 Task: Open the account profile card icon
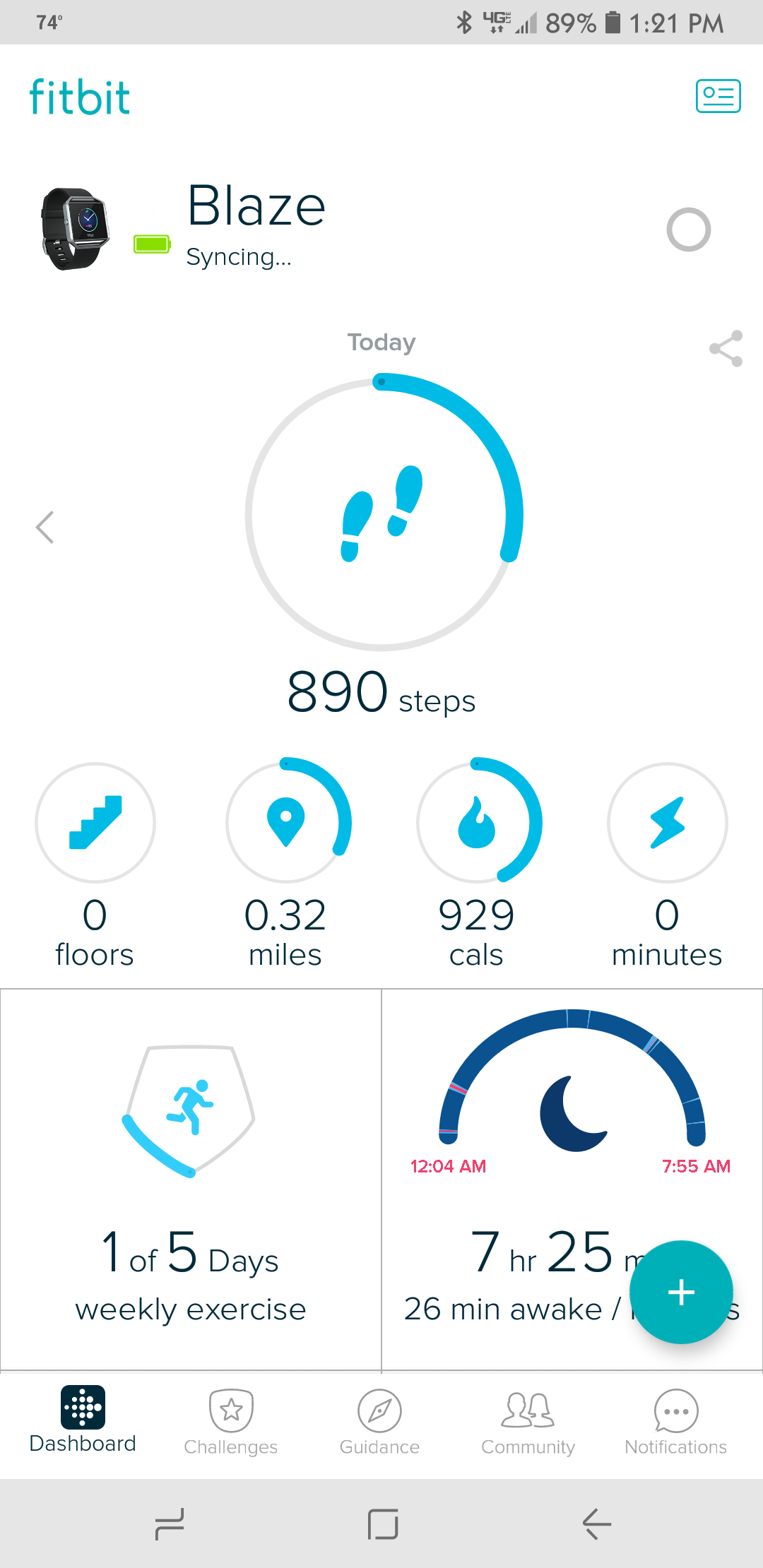pyautogui.click(x=718, y=96)
